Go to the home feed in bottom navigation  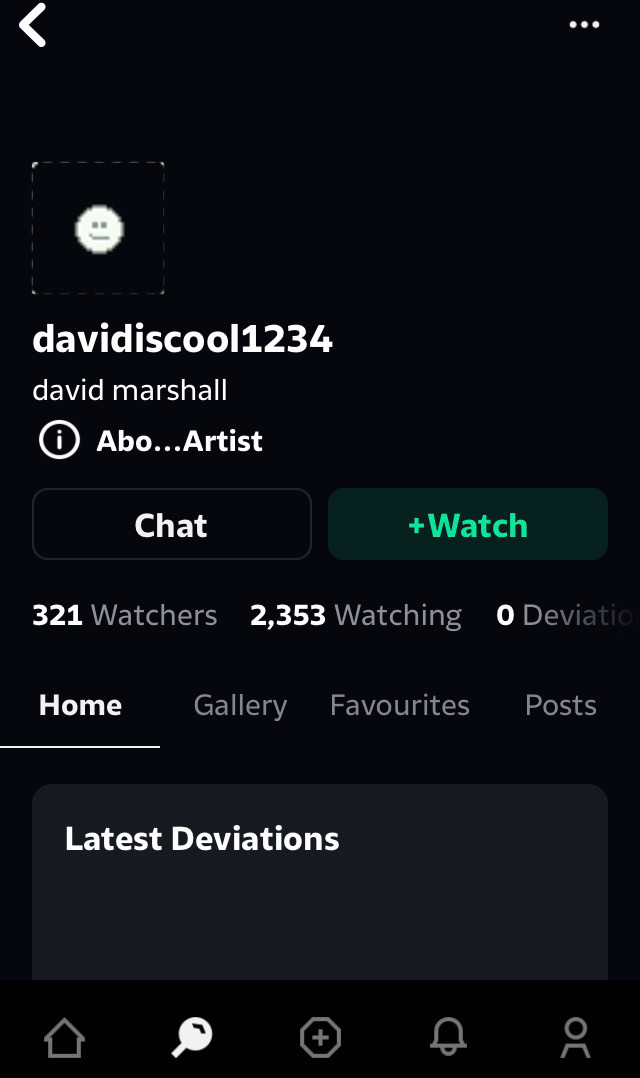pyautogui.click(x=65, y=1037)
